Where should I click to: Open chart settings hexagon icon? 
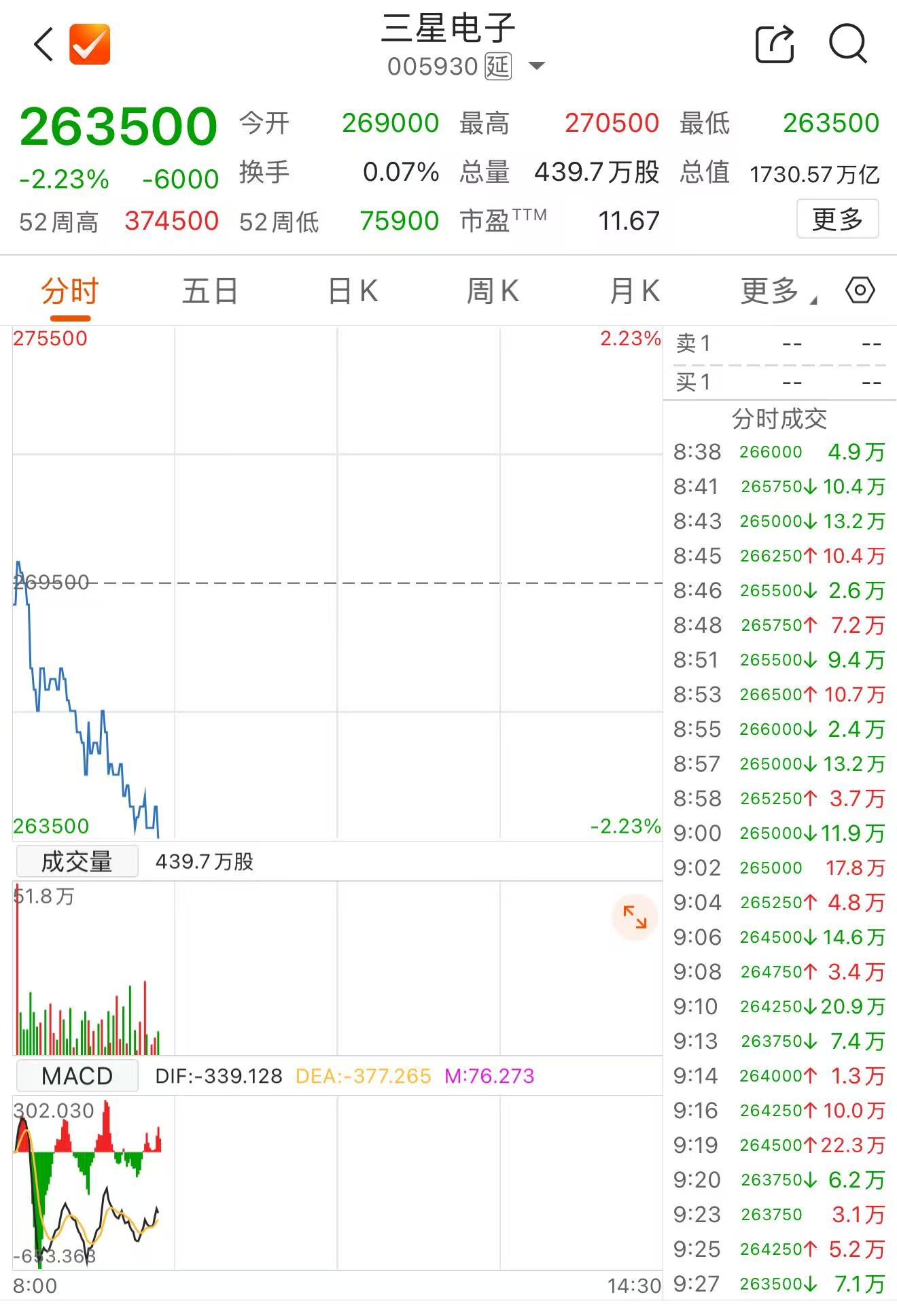click(860, 290)
